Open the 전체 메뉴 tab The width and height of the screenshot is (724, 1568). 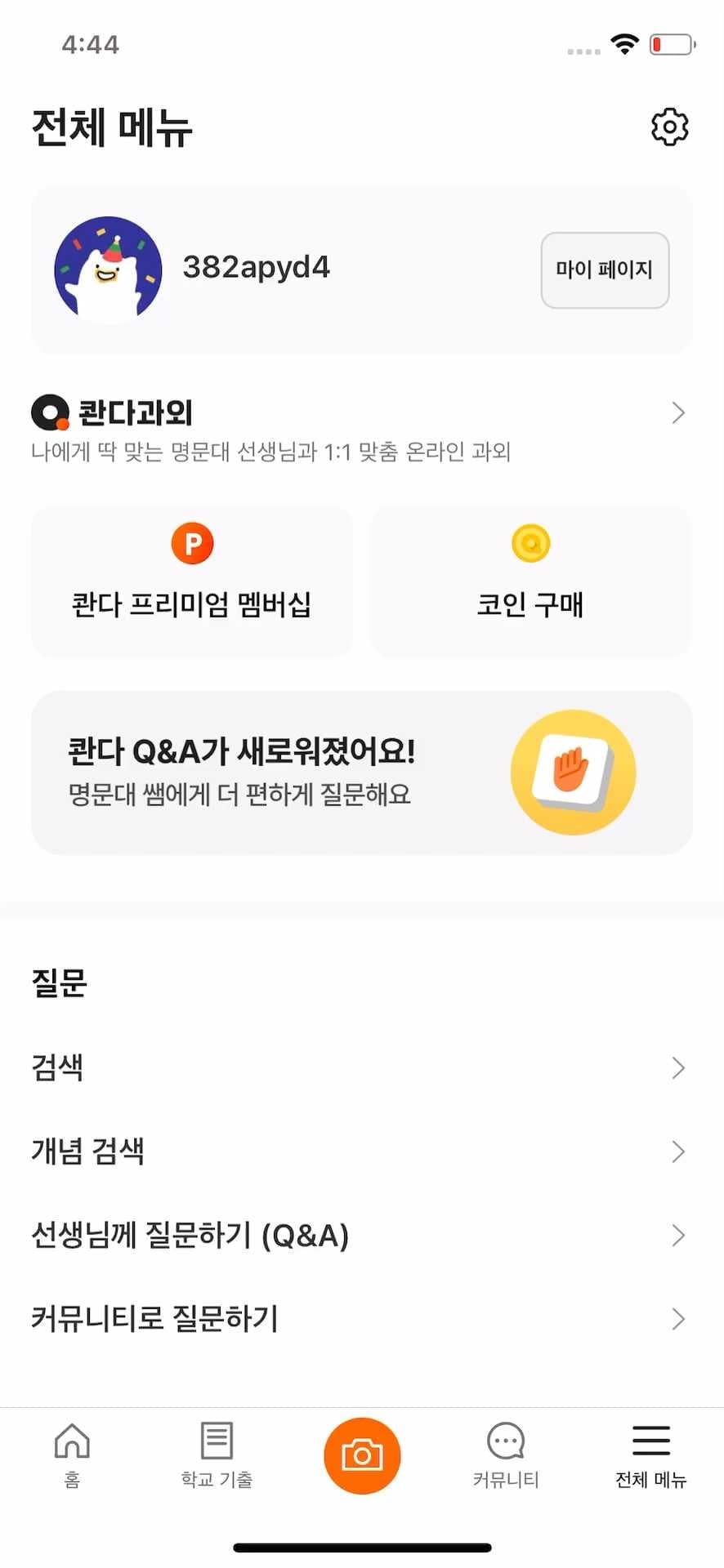click(x=649, y=1454)
